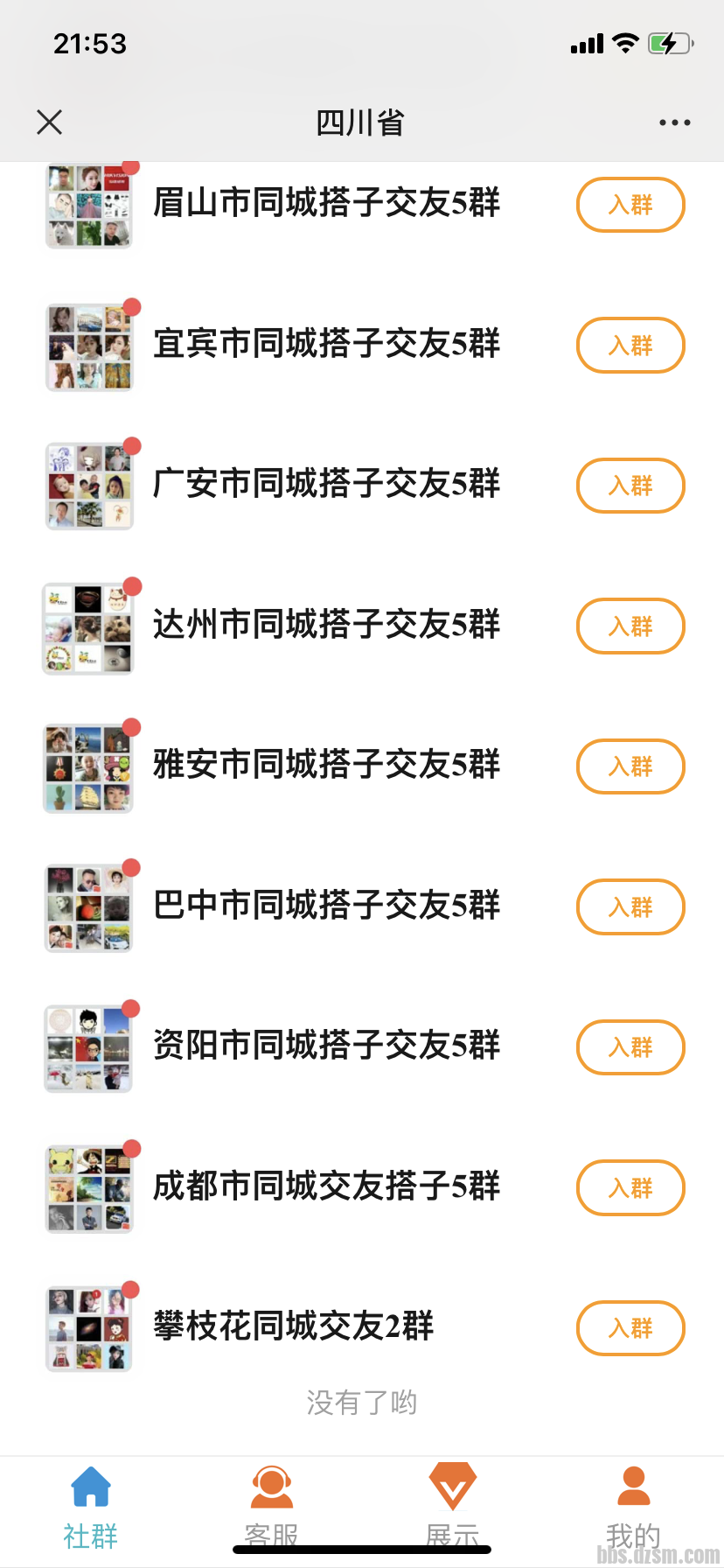This screenshot has width=724, height=1568.
Task: Tap 入群 next to 达州市同城搭子交友5群
Action: 630,626
